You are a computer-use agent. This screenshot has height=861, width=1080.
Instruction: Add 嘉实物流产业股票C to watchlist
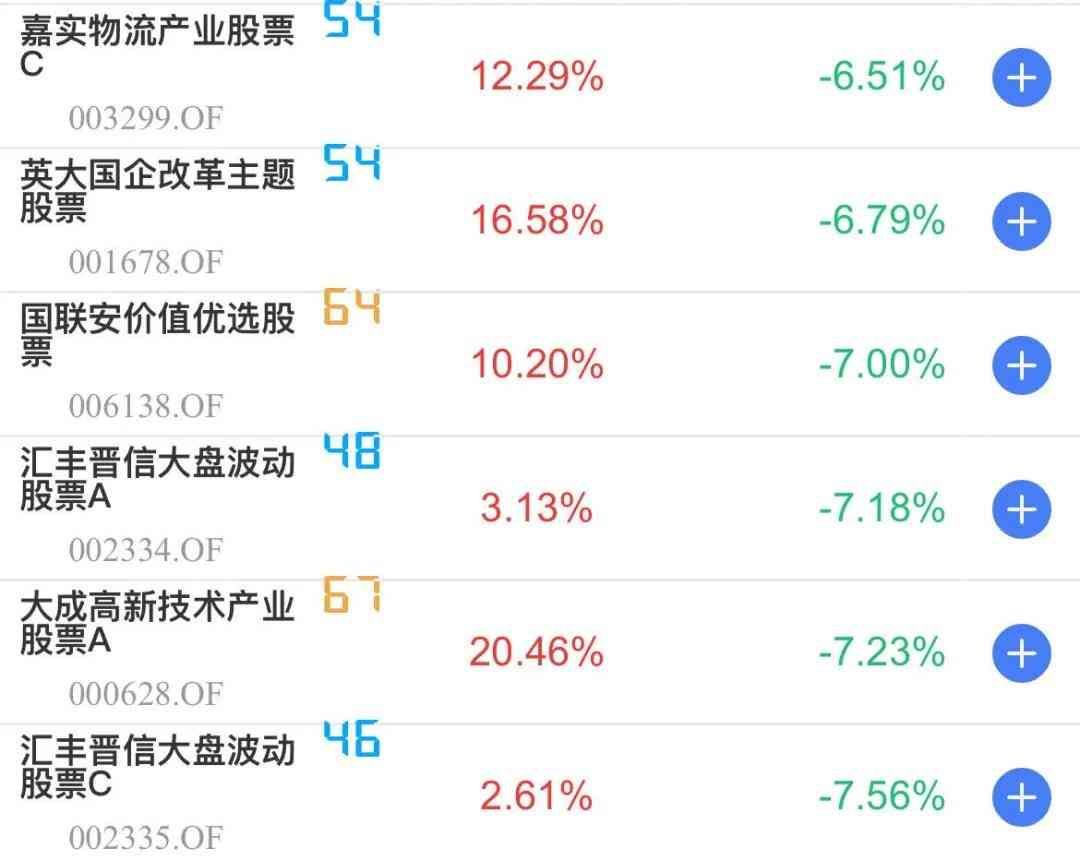[1021, 78]
